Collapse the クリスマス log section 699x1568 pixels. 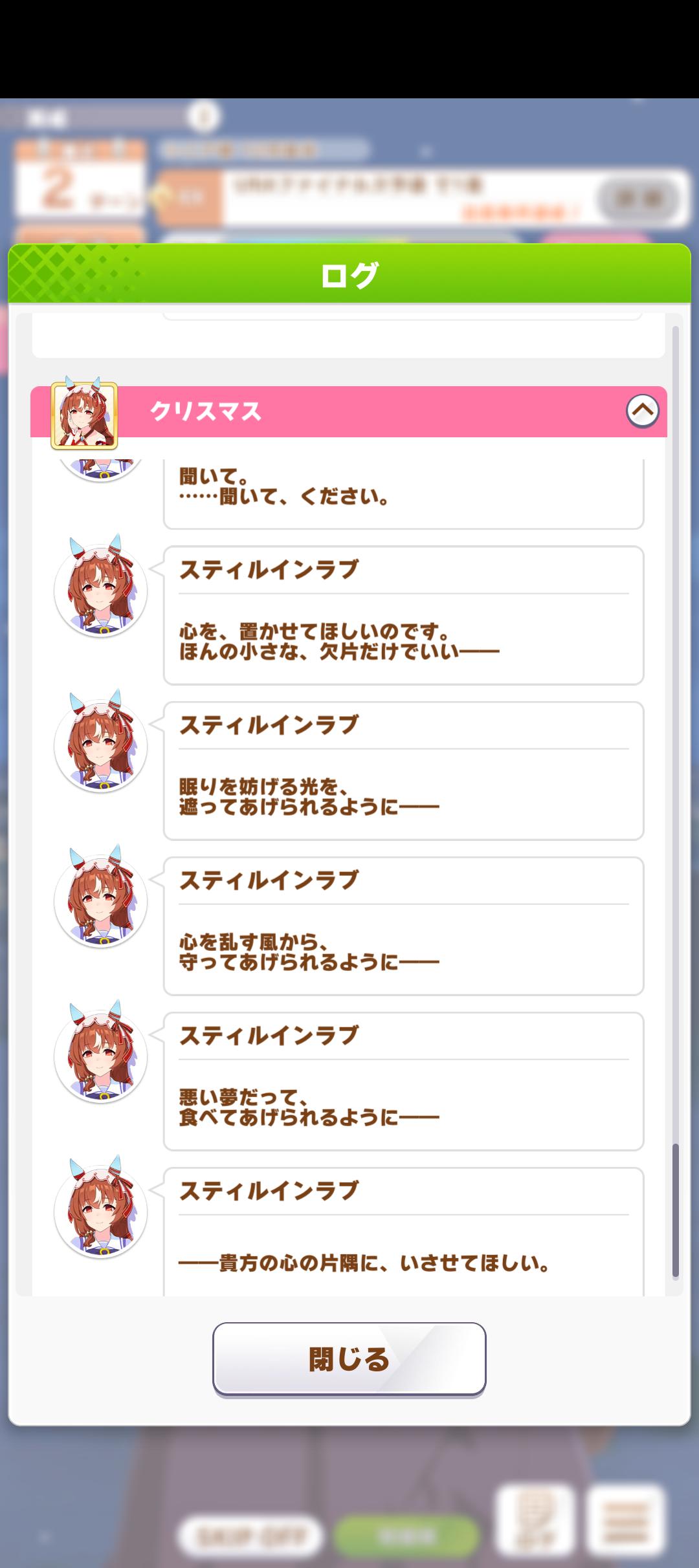642,411
